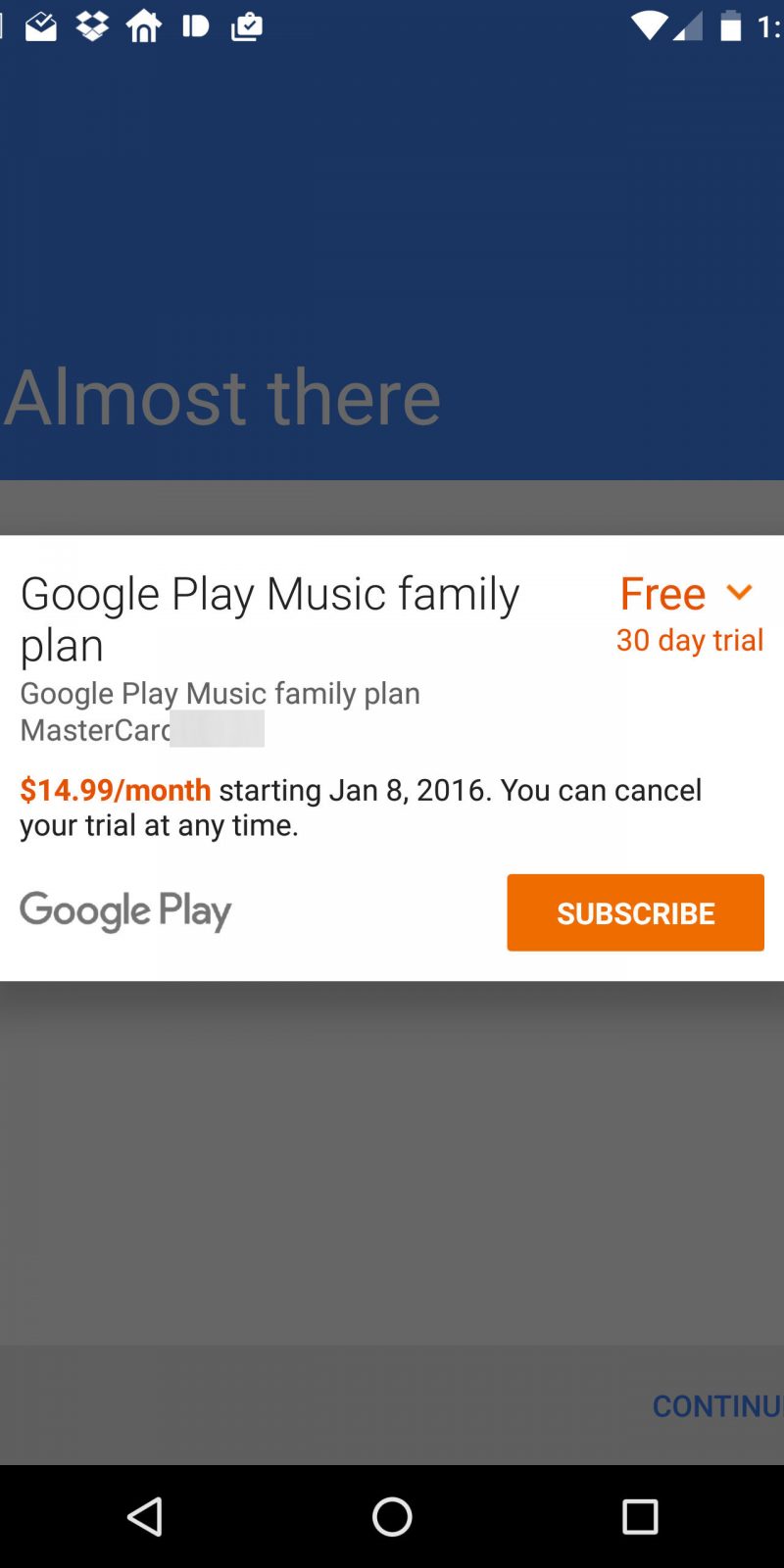Tap Continue at the bottom
This screenshot has width=784, height=1568.
pyautogui.click(x=716, y=1405)
